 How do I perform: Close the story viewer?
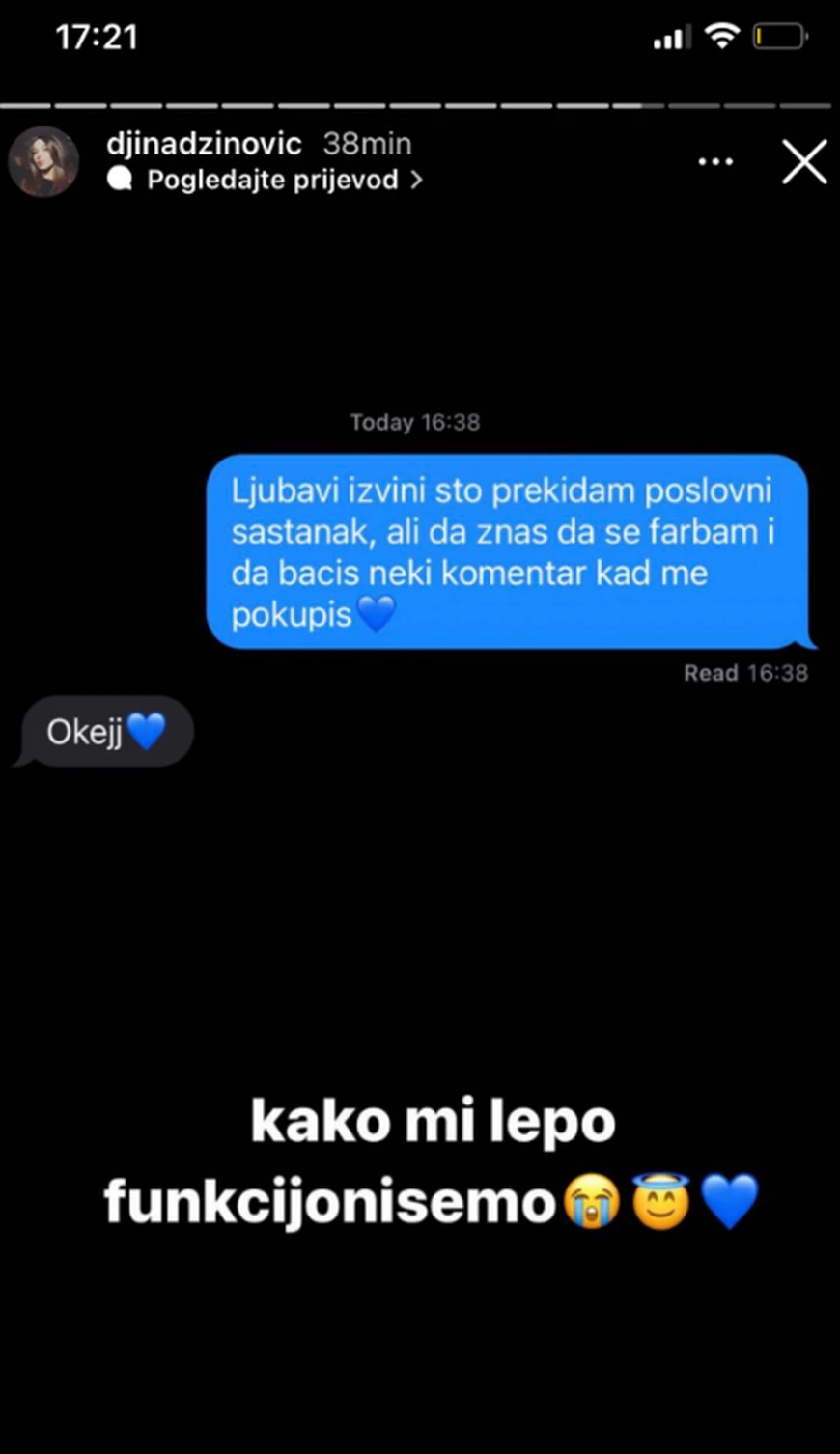coord(804,161)
